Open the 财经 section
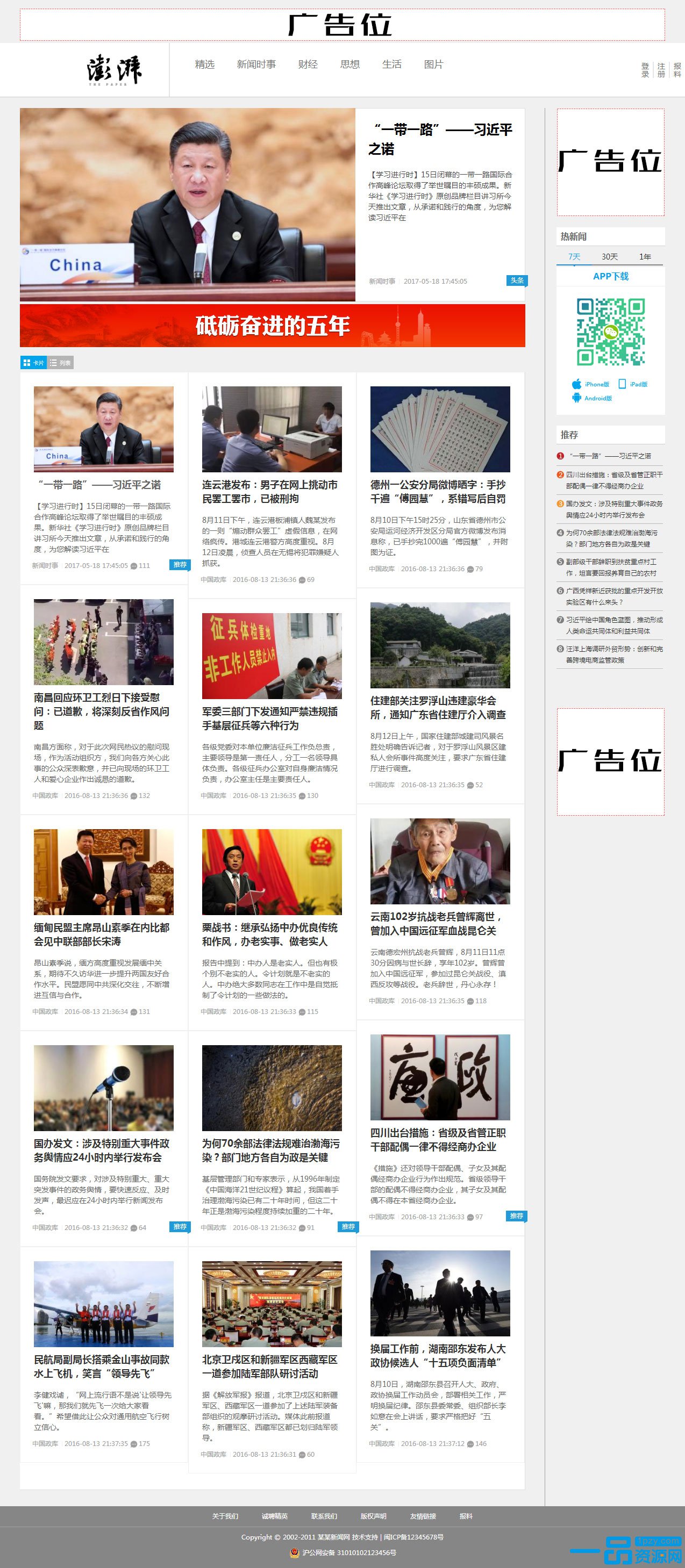Viewport: 685px width, 1568px height. tap(308, 64)
